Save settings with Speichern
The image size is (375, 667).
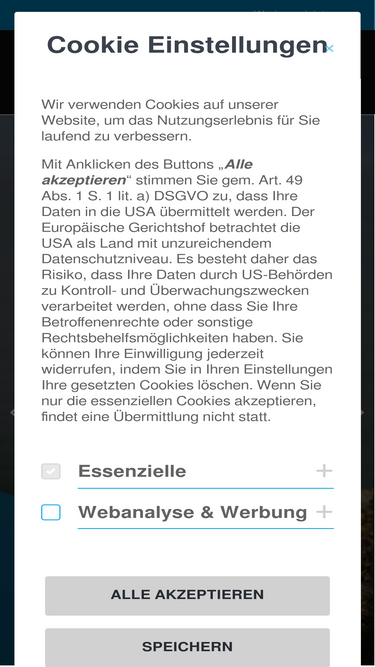[187, 647]
